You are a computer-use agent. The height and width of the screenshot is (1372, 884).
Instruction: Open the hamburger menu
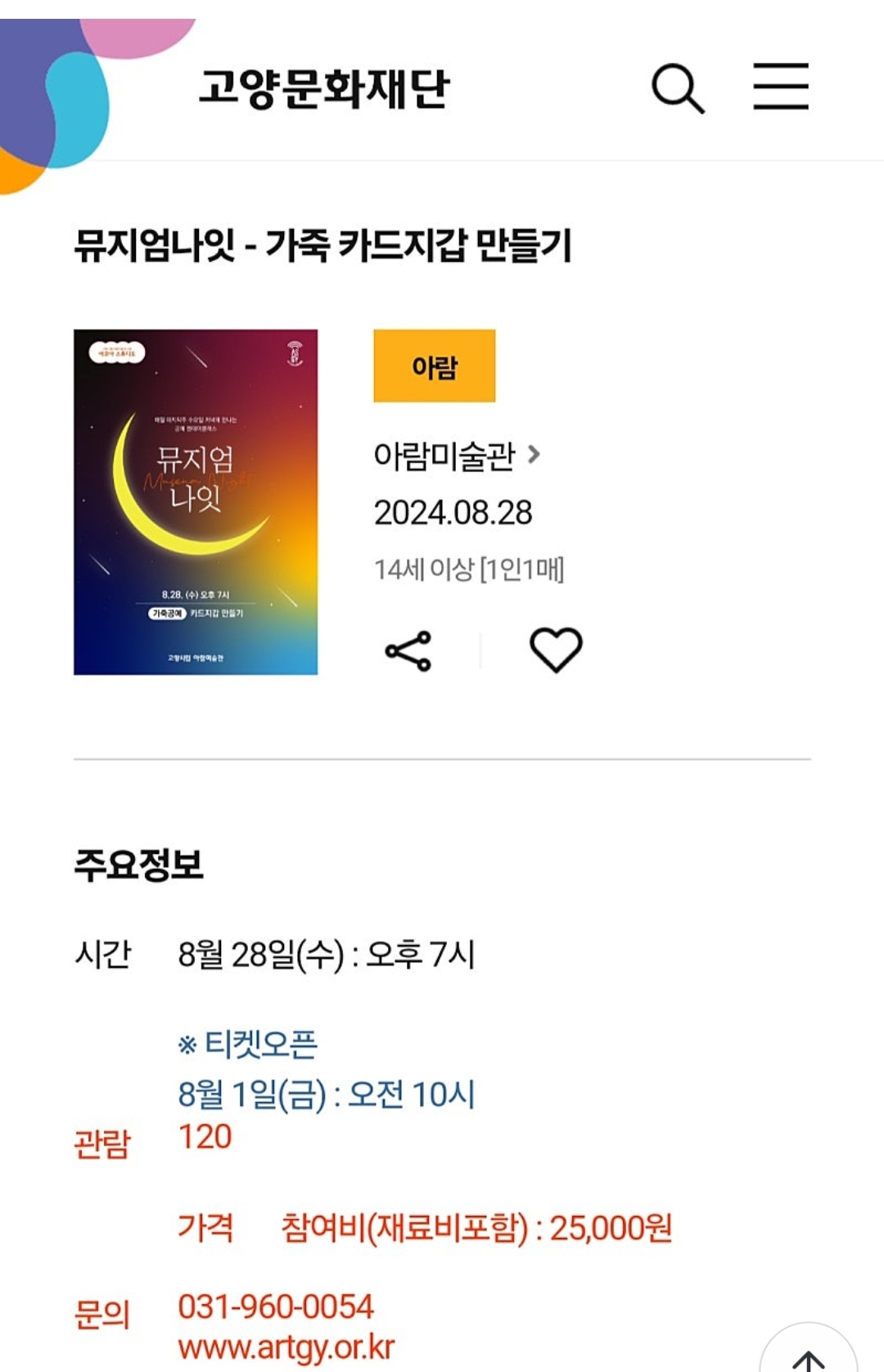click(x=781, y=86)
